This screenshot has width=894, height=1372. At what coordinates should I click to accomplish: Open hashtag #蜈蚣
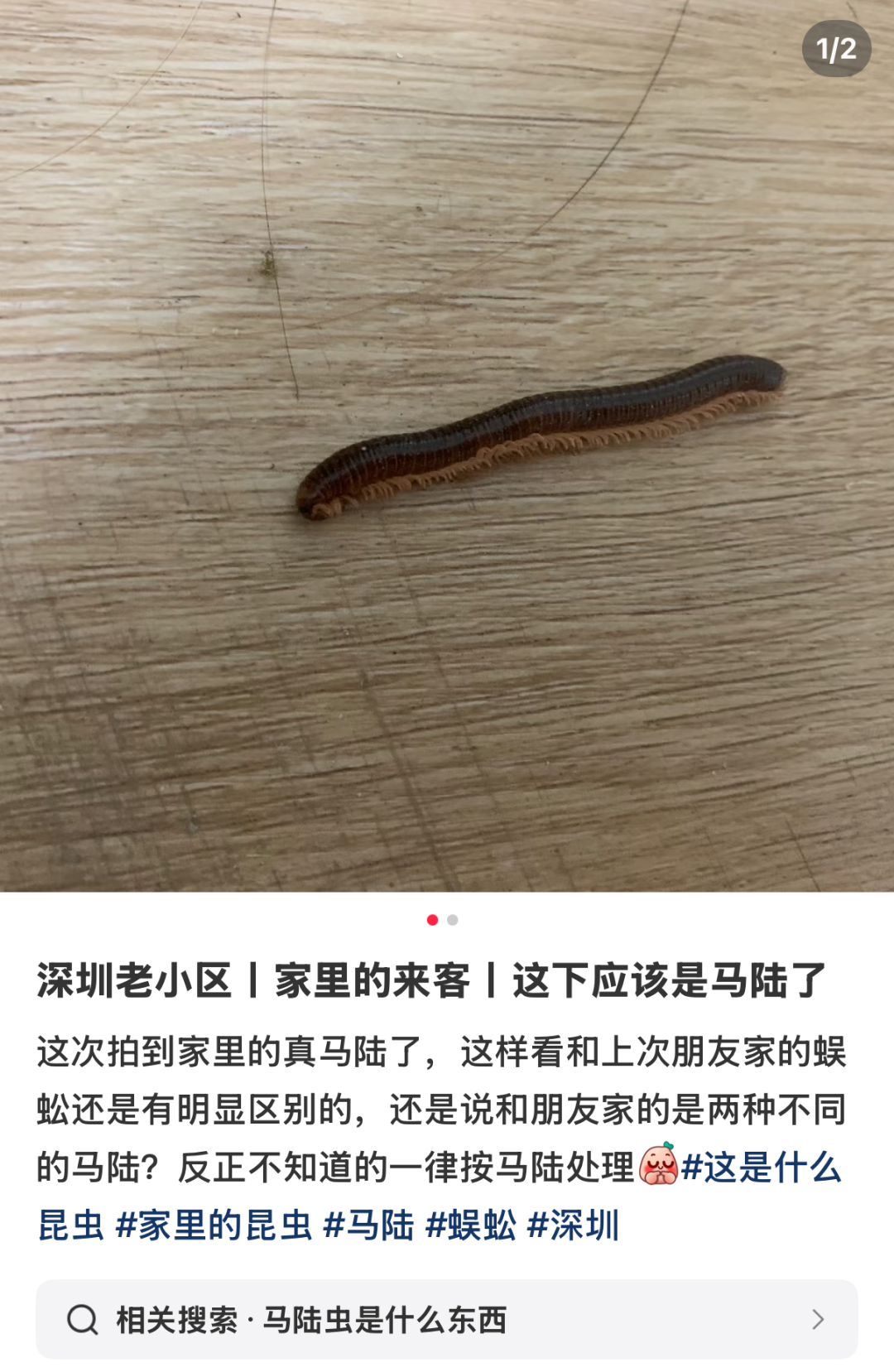[470, 1226]
